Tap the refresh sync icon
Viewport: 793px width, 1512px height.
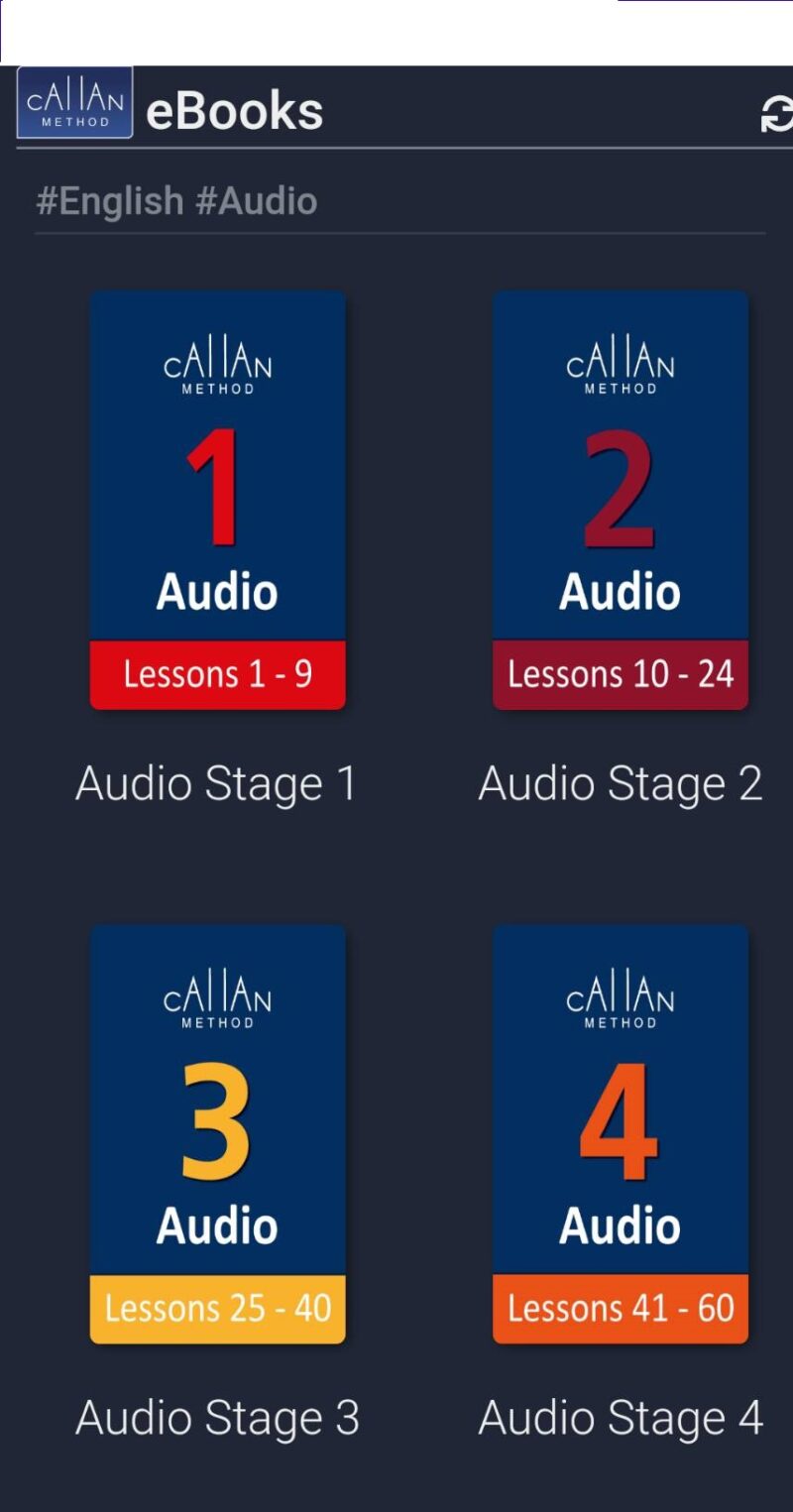click(x=776, y=114)
